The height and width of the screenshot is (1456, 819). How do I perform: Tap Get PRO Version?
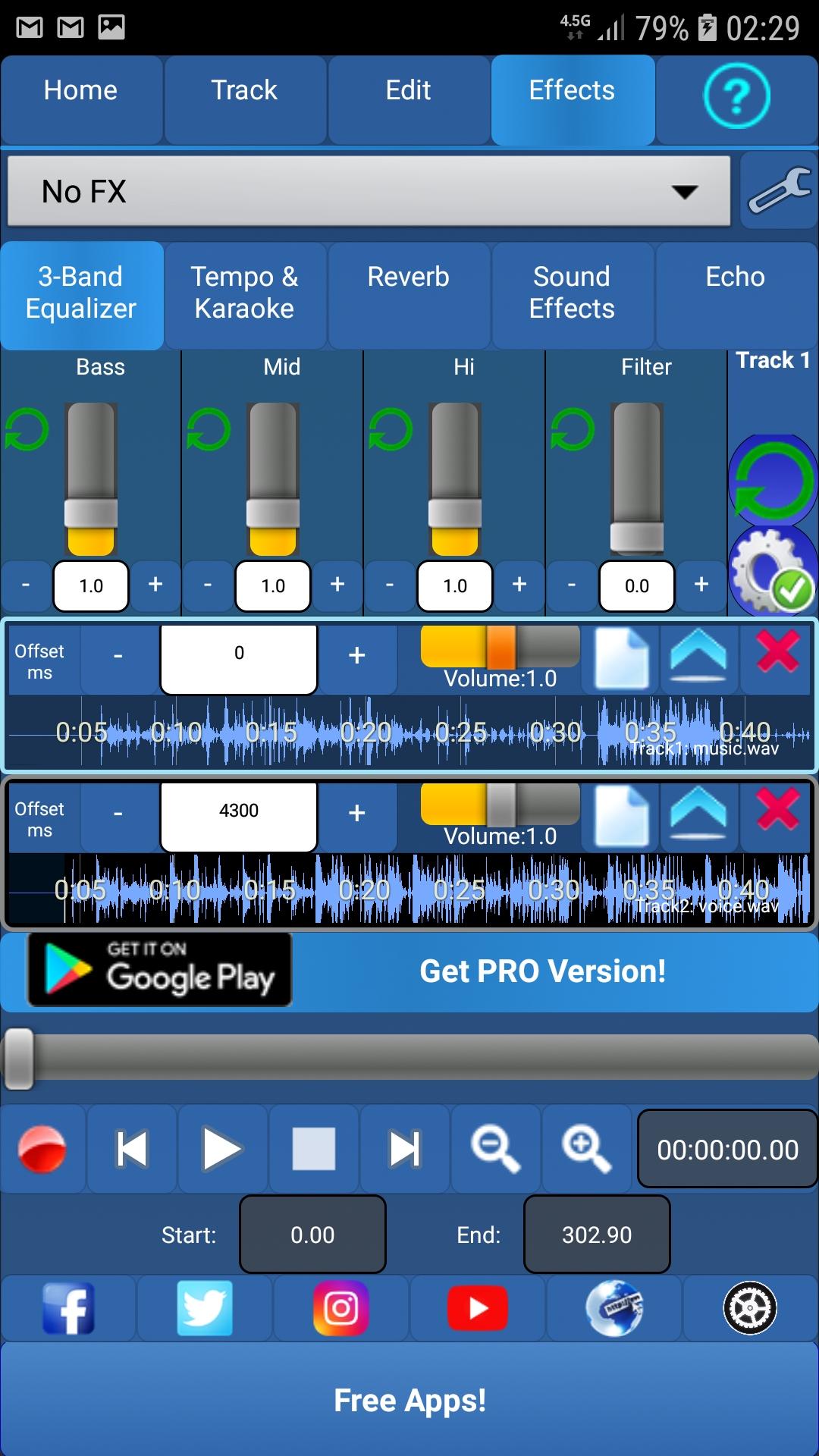543,971
